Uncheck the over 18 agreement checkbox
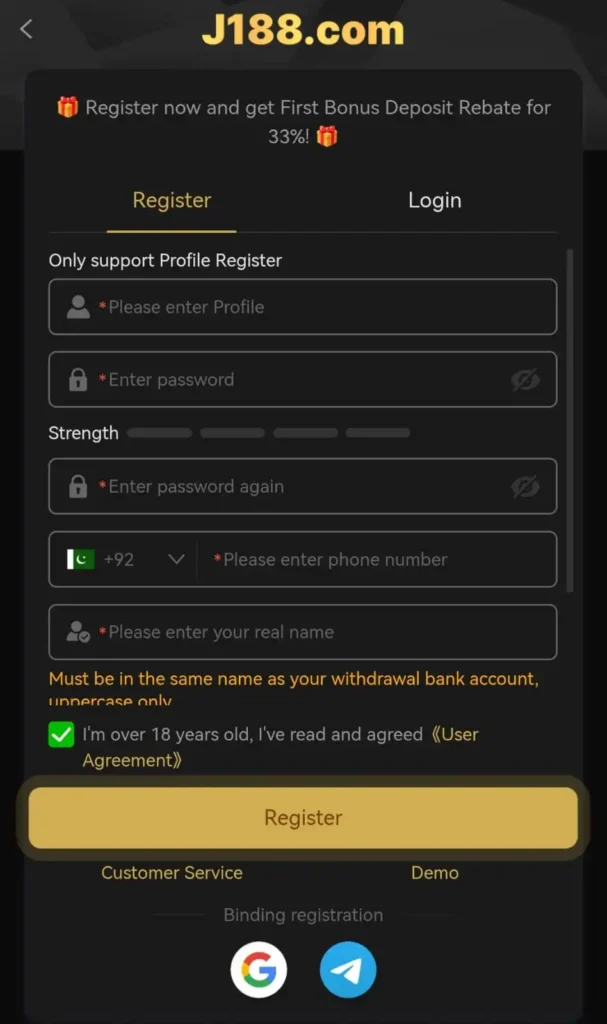 [x=61, y=735]
